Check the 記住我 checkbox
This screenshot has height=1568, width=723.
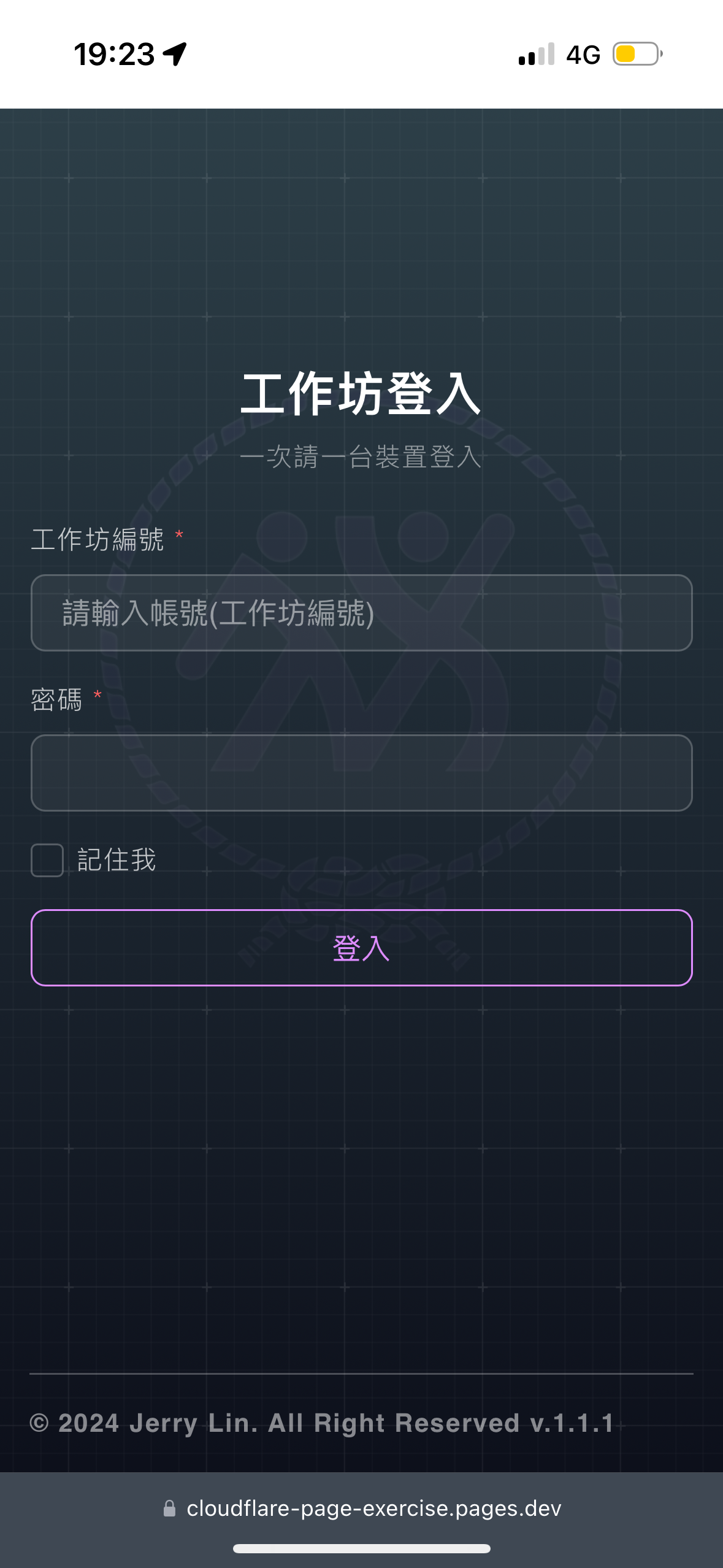(x=47, y=860)
